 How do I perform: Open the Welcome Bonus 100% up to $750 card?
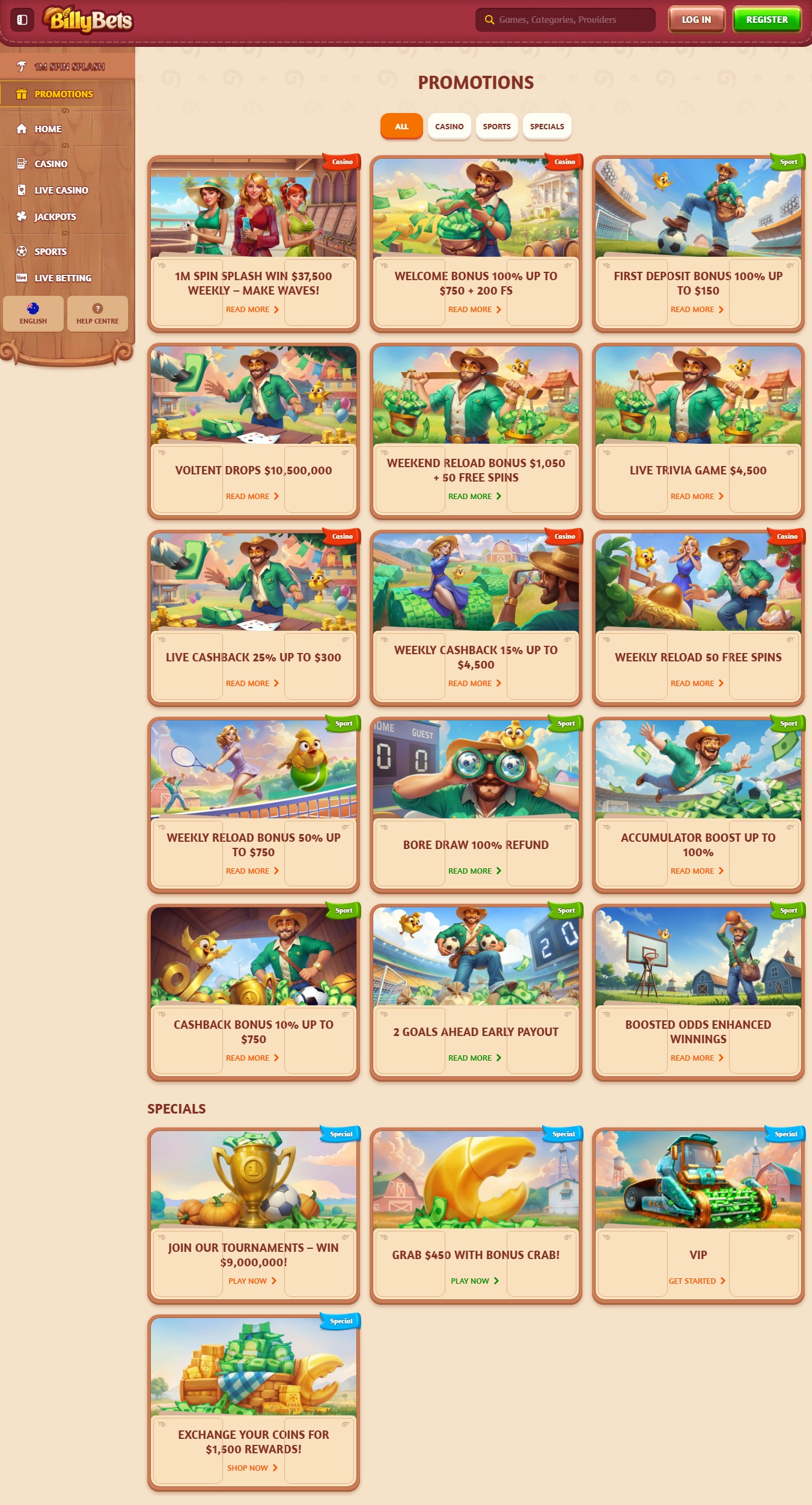click(475, 244)
